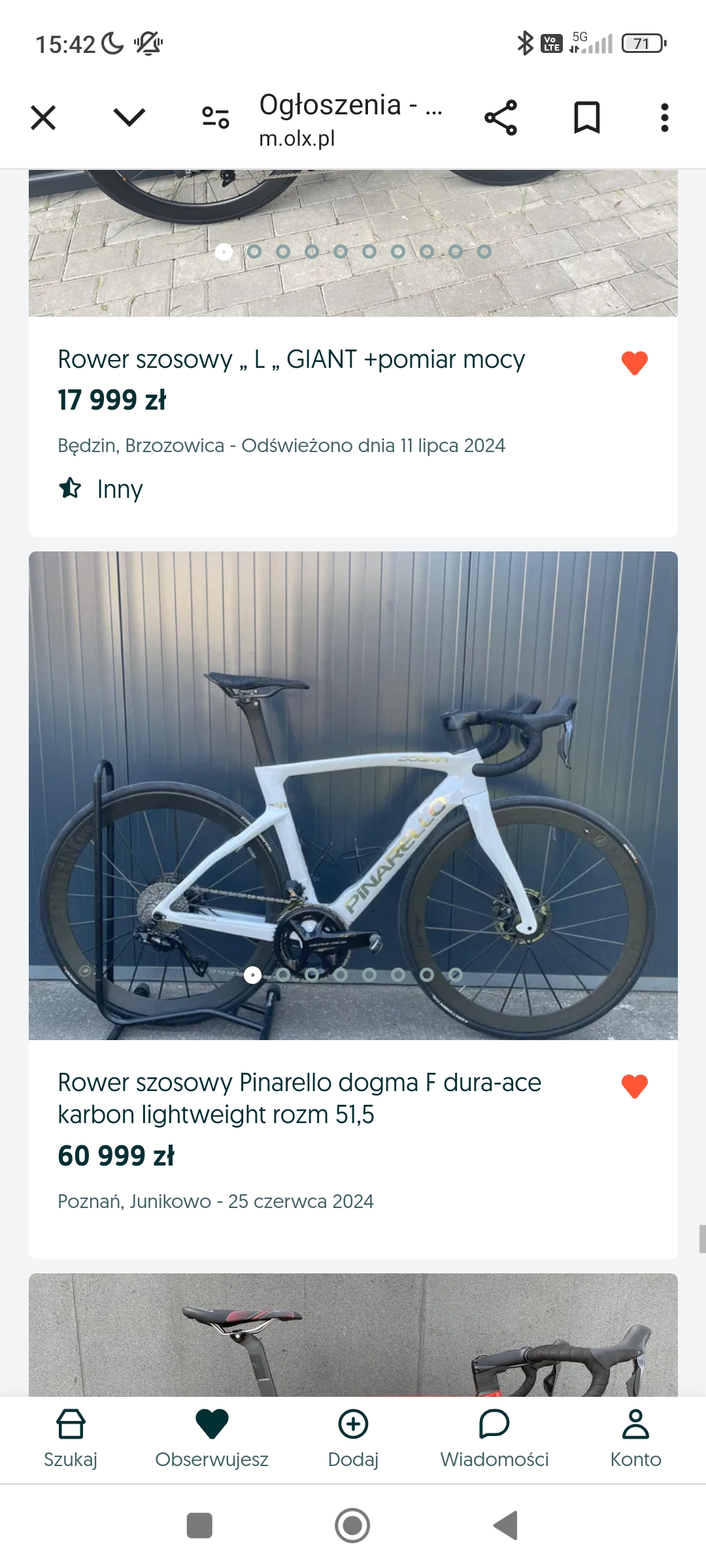Open the browser overflow menu
The height and width of the screenshot is (1568, 706).
pos(665,118)
